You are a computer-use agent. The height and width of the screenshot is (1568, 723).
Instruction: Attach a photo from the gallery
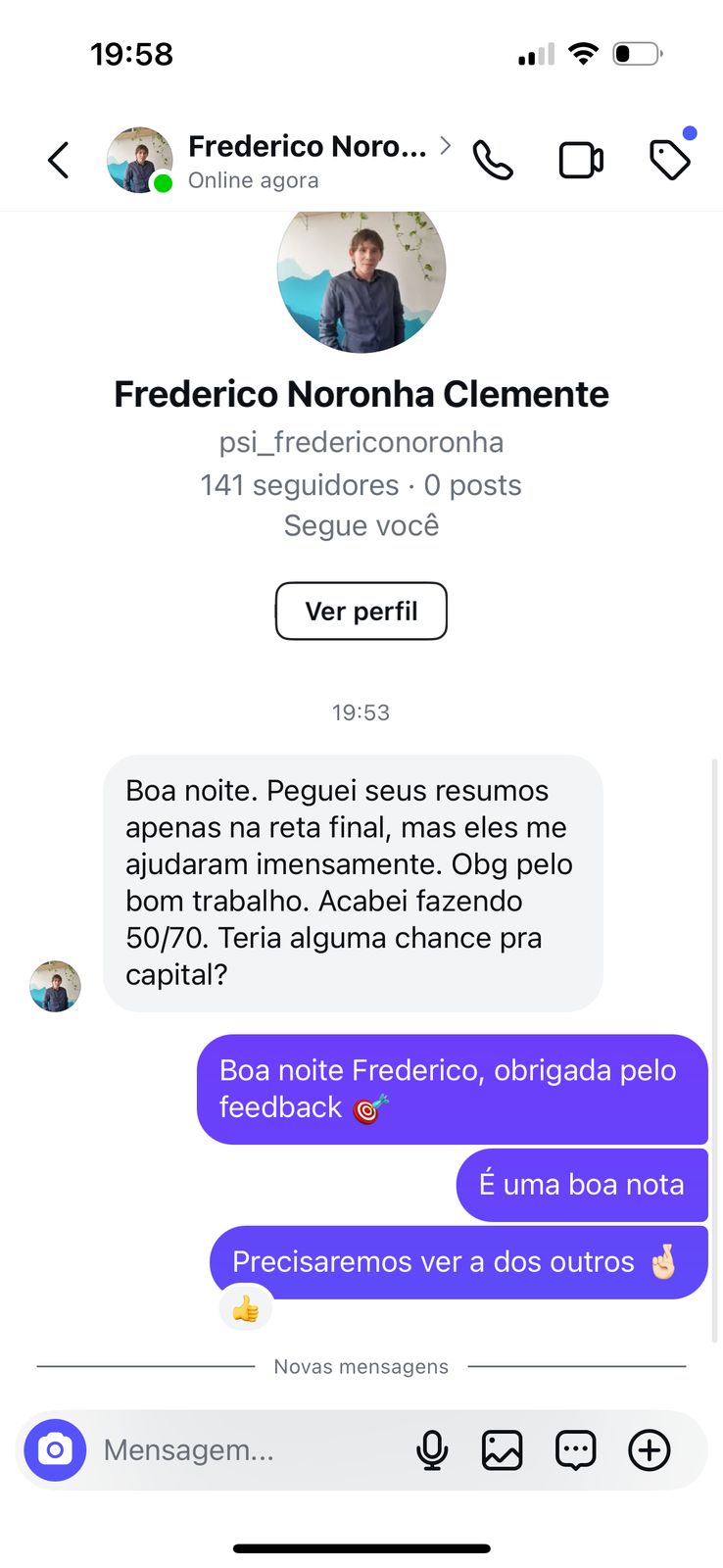(502, 1449)
